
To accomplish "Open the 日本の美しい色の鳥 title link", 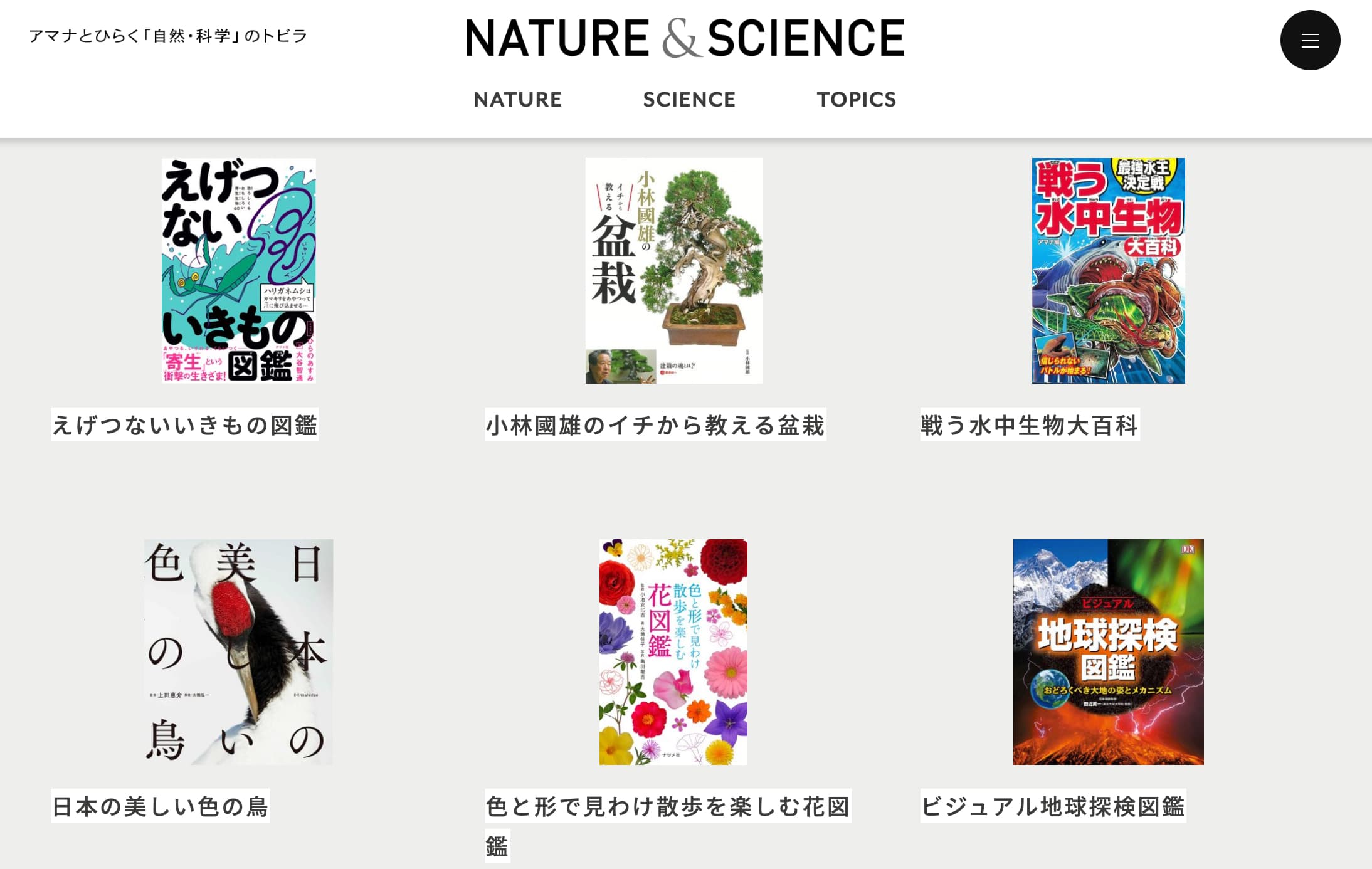I will 160,806.
